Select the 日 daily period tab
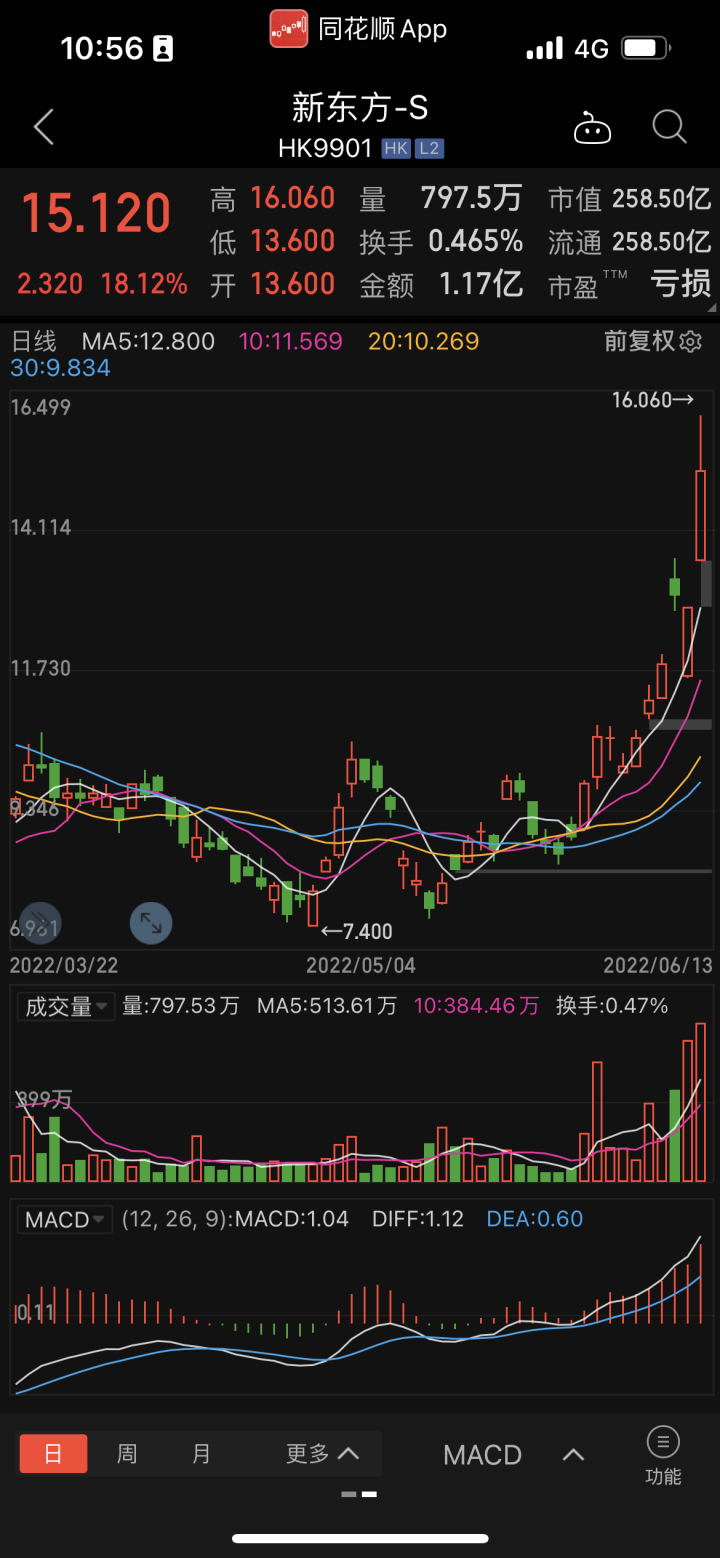Viewport: 720px width, 1558px height. (x=53, y=1453)
